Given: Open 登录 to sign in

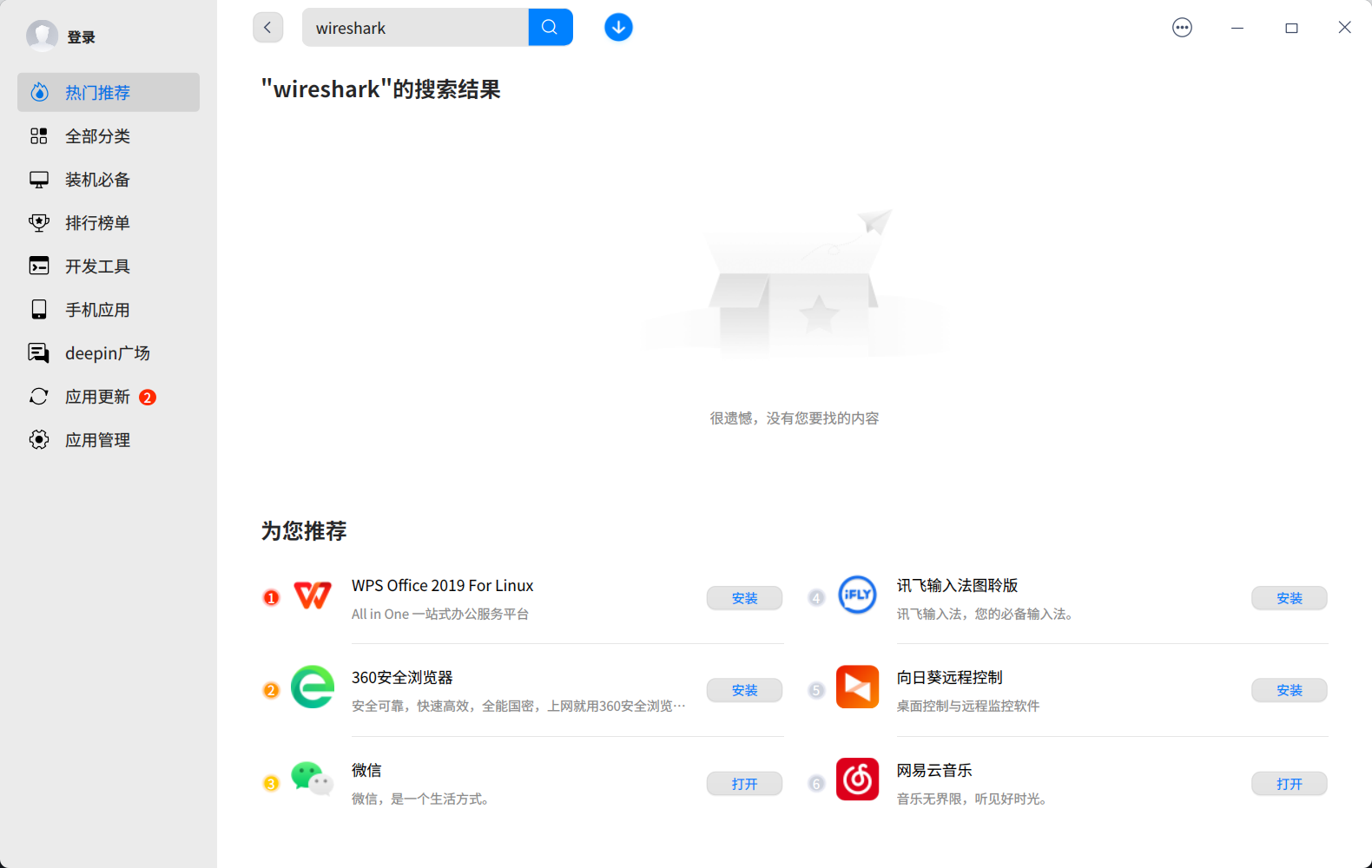Looking at the screenshot, I should tap(80, 37).
